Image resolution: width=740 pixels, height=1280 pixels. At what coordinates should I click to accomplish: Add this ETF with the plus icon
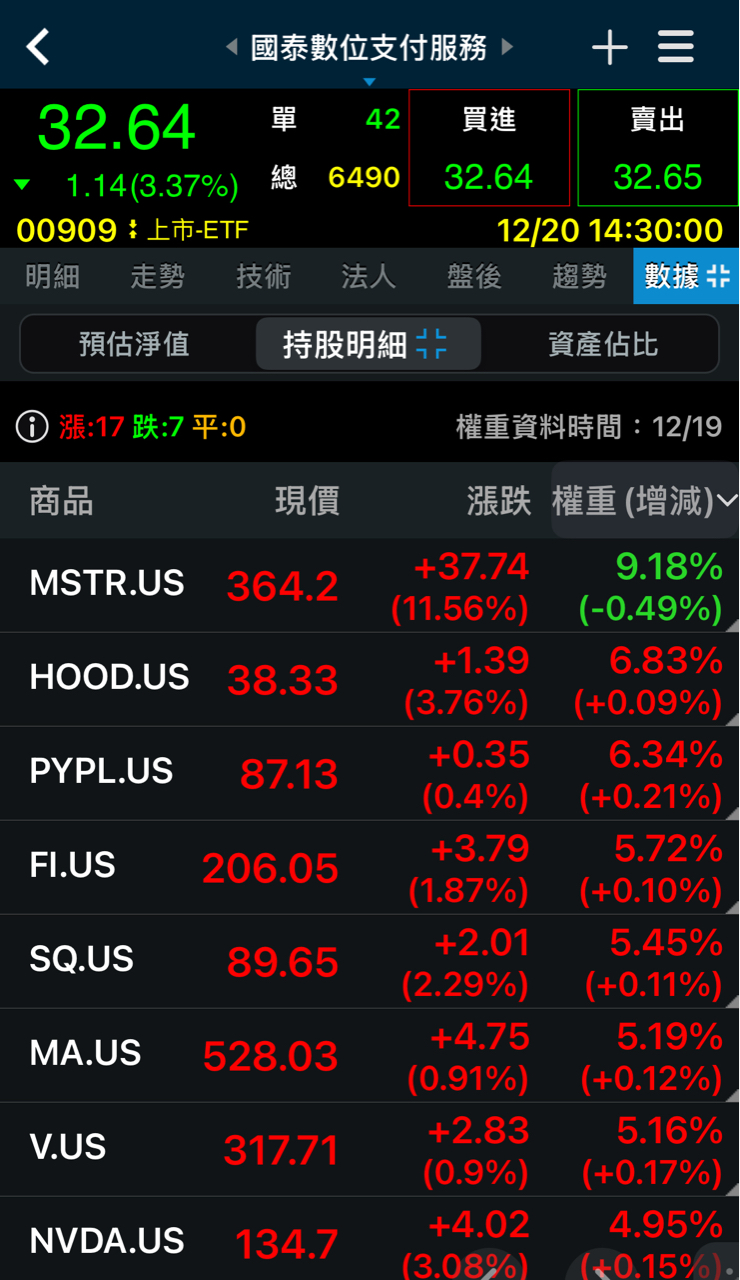(609, 47)
